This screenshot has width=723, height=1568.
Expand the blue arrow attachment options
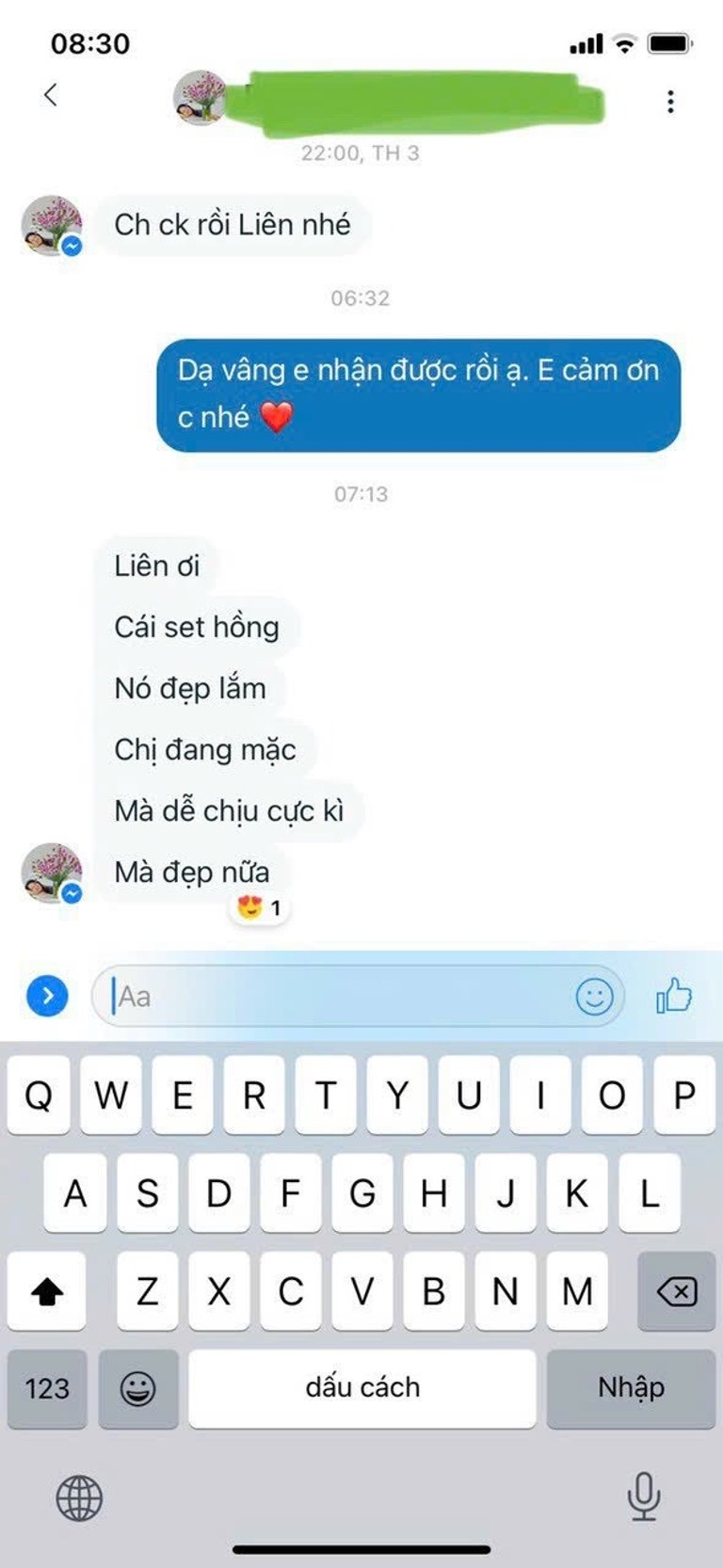point(47,996)
